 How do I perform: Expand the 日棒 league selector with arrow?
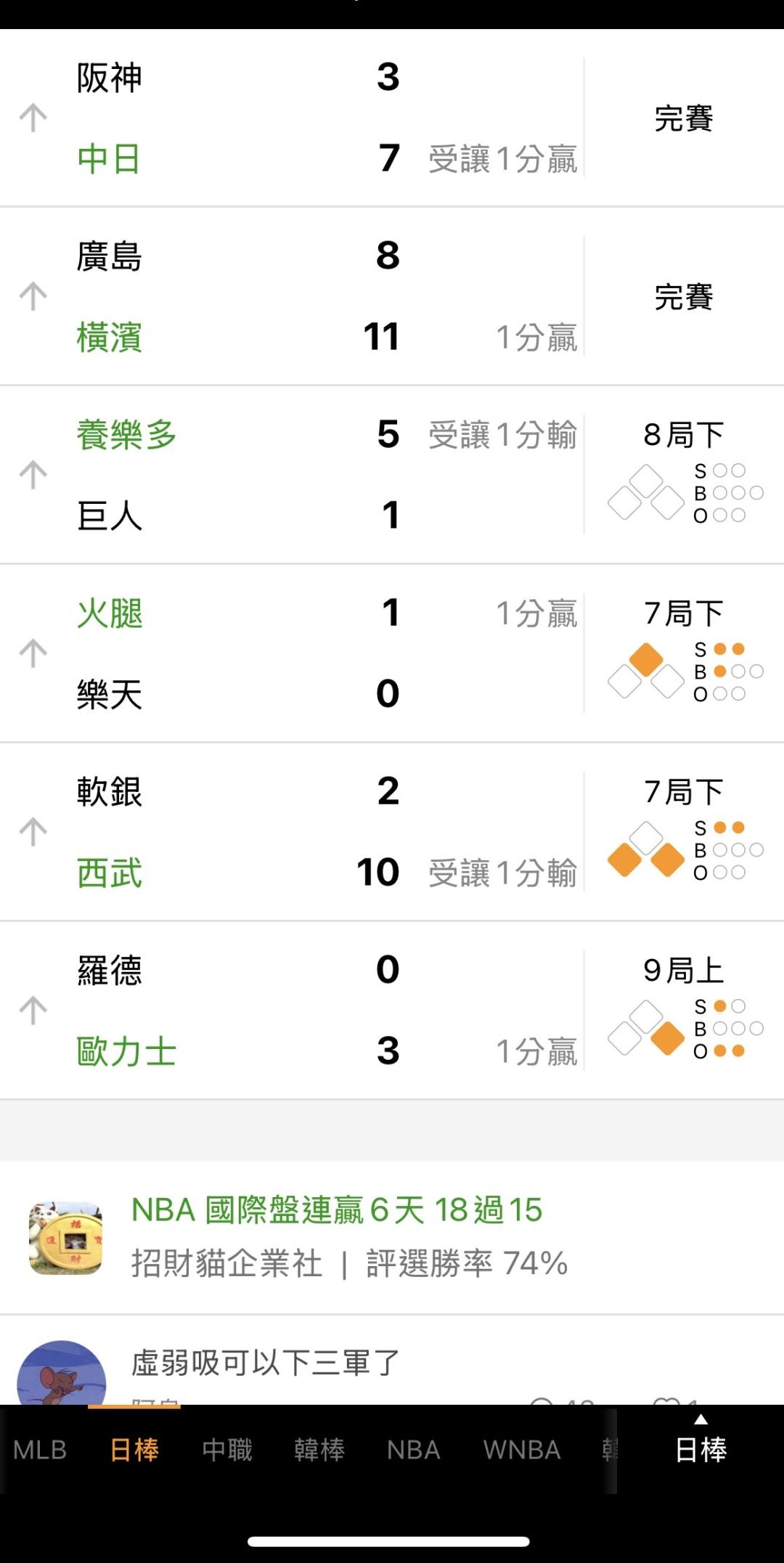click(701, 1442)
